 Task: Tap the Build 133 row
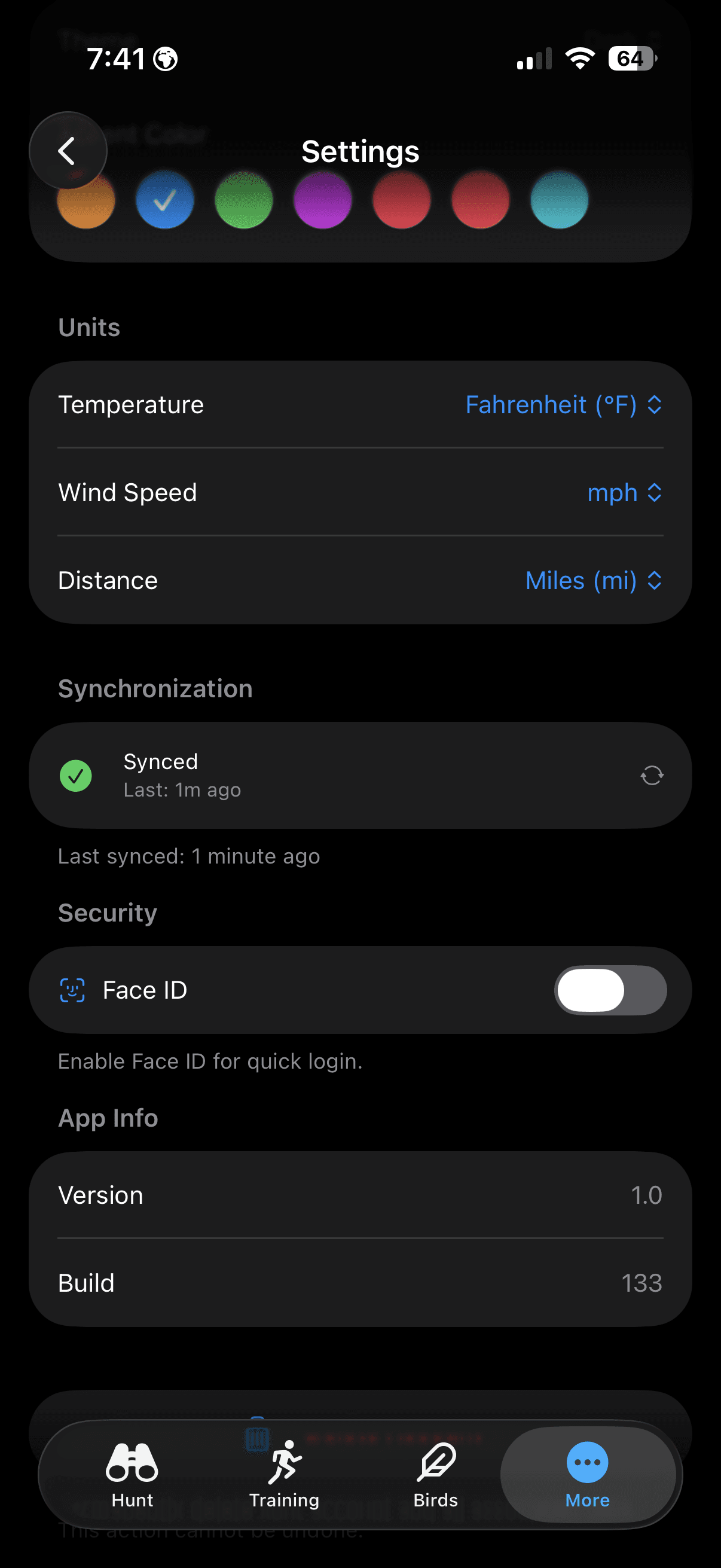click(x=360, y=1283)
